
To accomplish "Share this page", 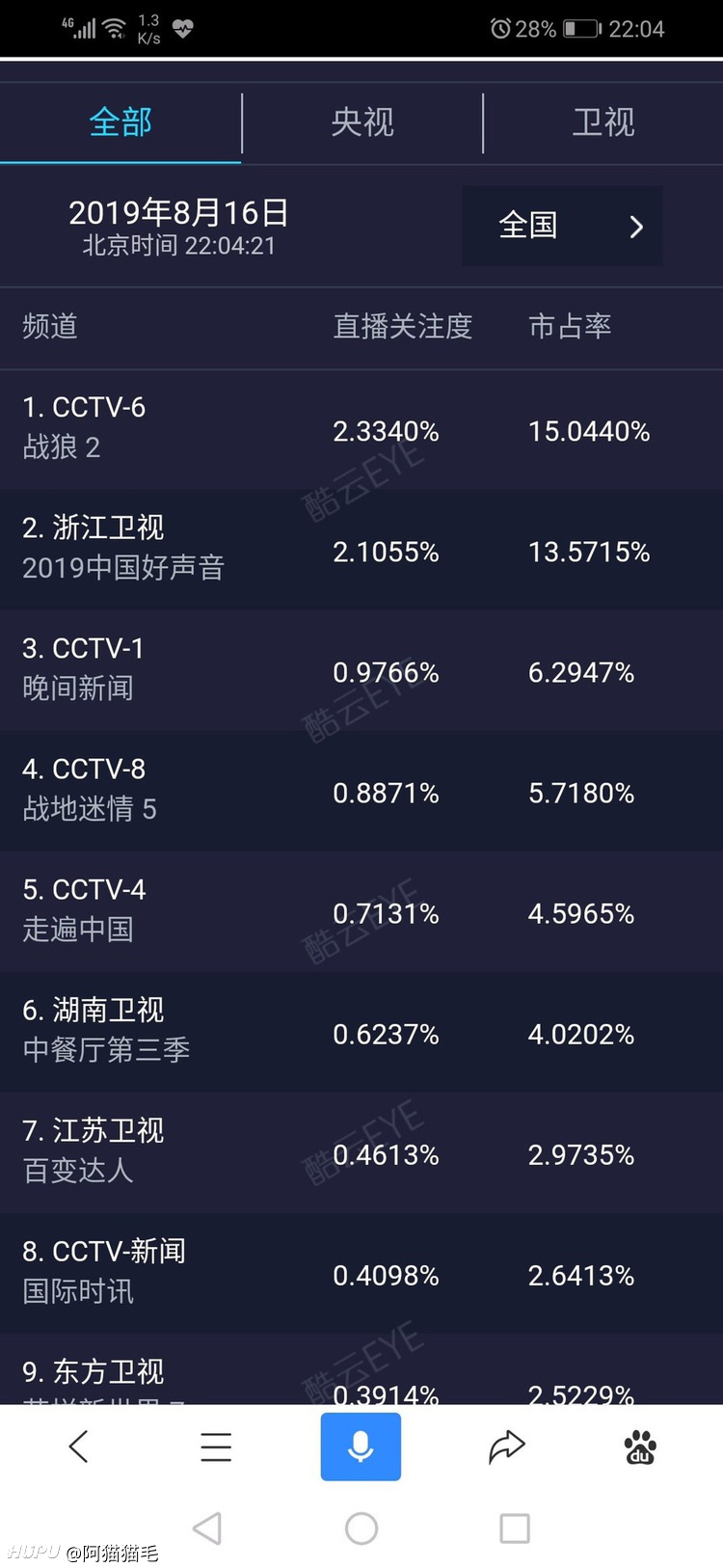I will (x=506, y=1446).
